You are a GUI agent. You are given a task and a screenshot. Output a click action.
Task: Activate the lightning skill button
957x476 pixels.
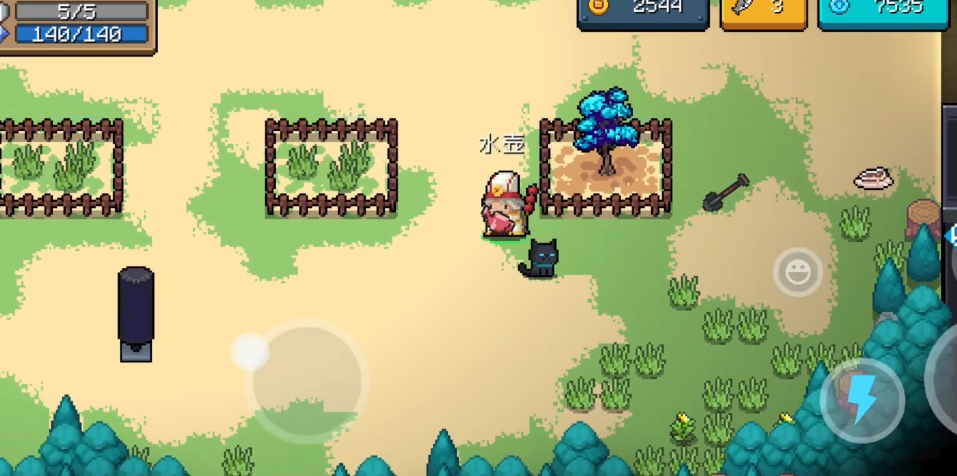(x=861, y=399)
